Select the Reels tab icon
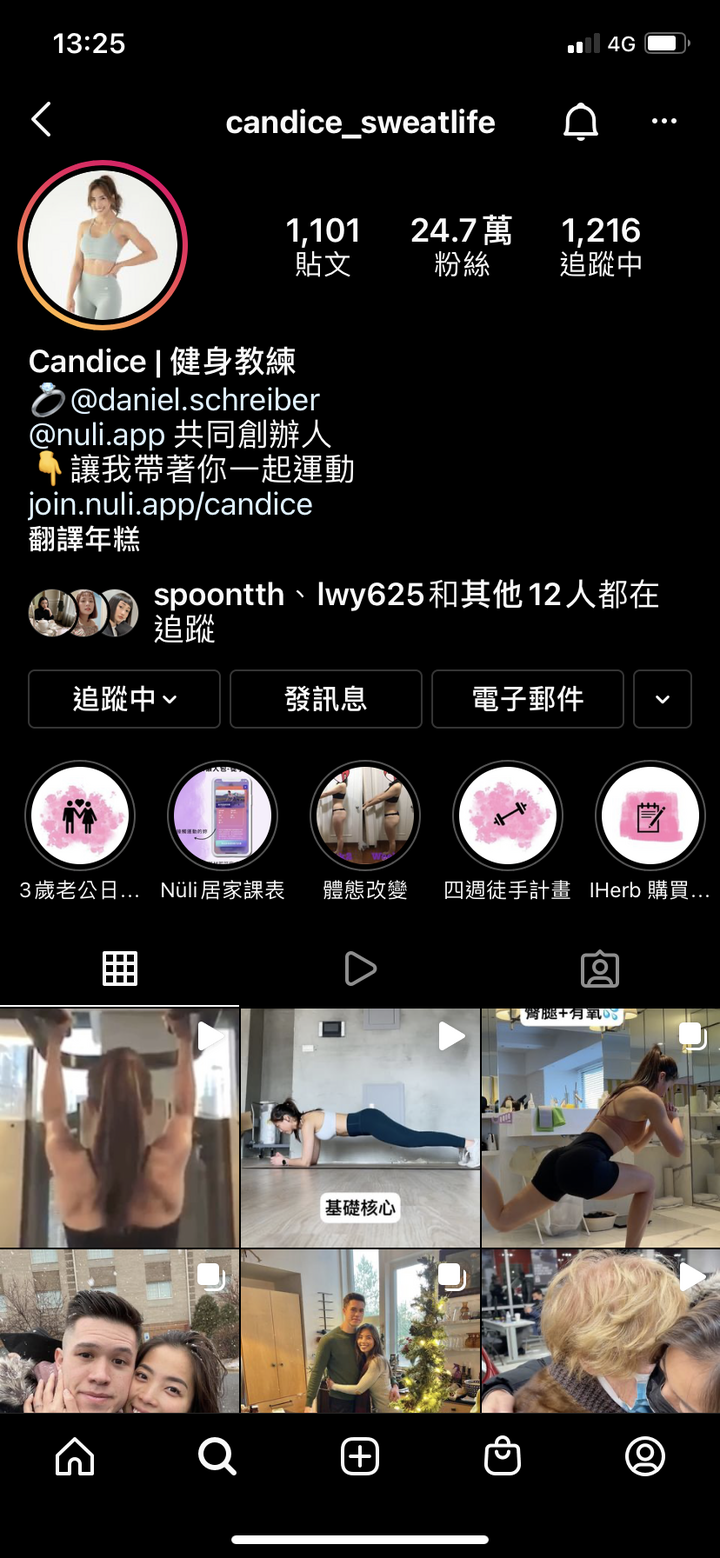The height and width of the screenshot is (1558, 720). (360, 967)
